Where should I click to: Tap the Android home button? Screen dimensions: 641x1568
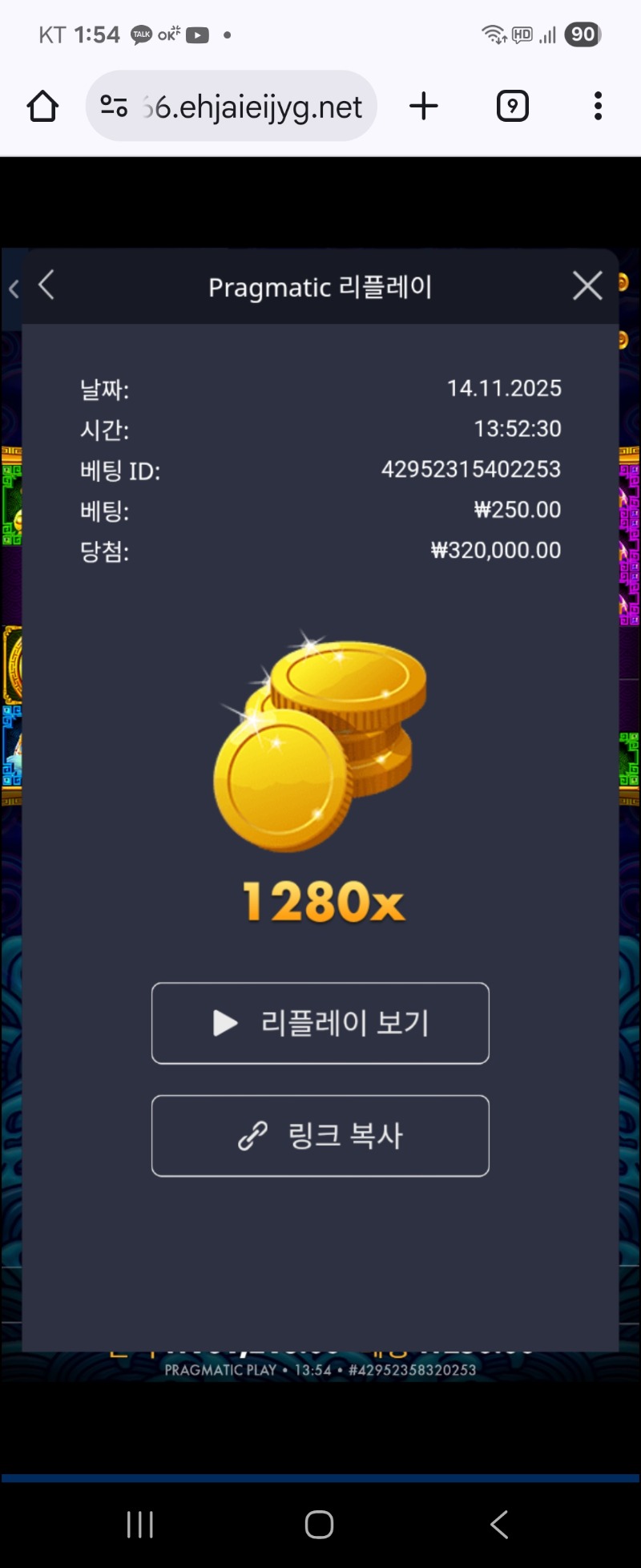pyautogui.click(x=319, y=1524)
